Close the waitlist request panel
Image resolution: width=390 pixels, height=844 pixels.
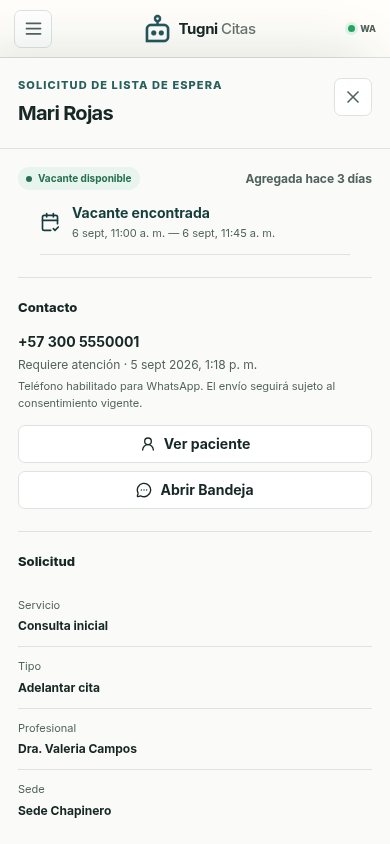pyautogui.click(x=353, y=97)
